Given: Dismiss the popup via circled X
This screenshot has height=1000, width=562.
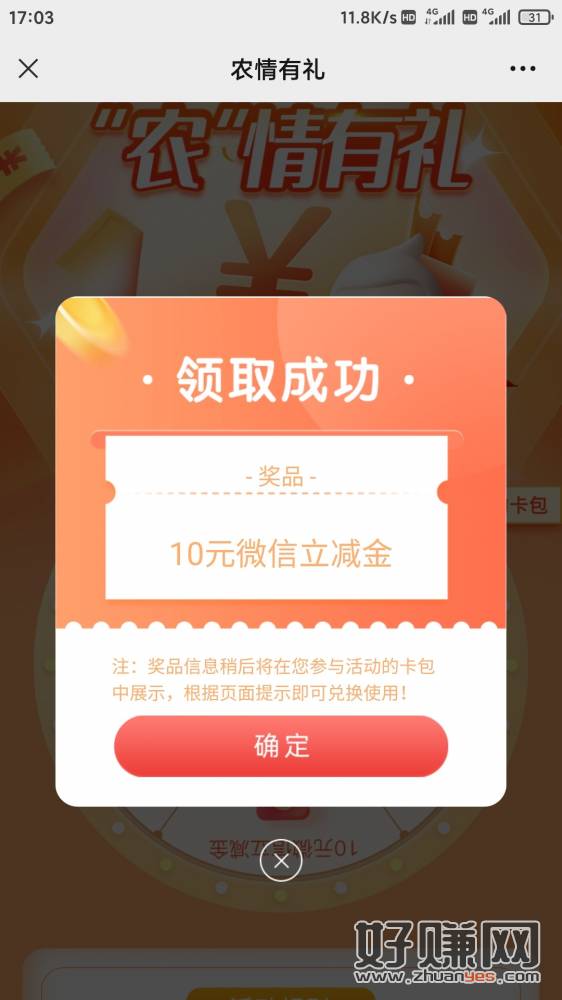Looking at the screenshot, I should coord(281,861).
